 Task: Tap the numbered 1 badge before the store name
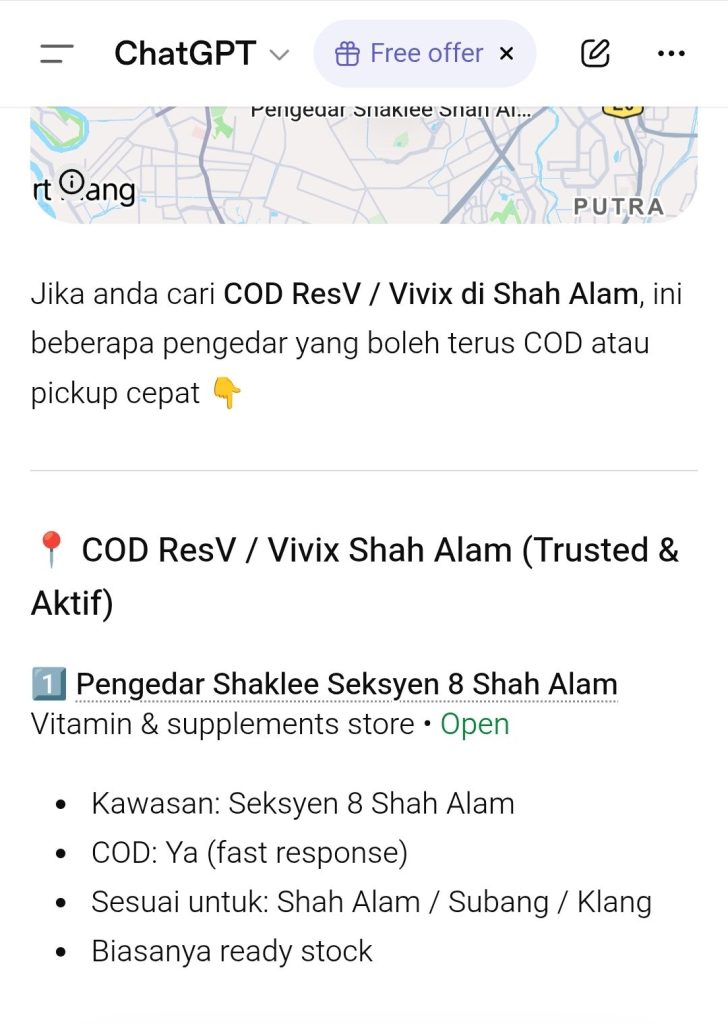pos(48,684)
